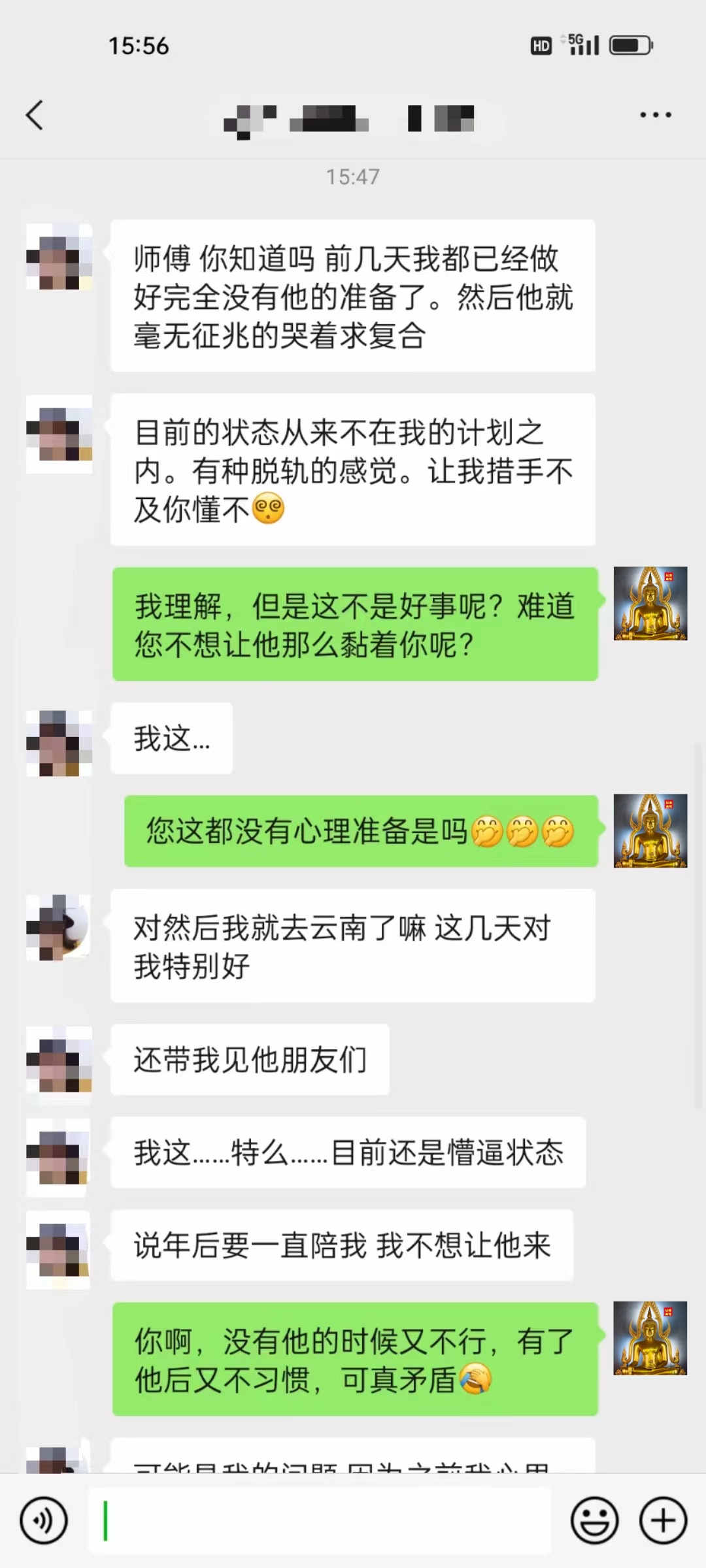706x1568 pixels.
Task: Tap the short bubble reading 我这...
Action: 171,738
